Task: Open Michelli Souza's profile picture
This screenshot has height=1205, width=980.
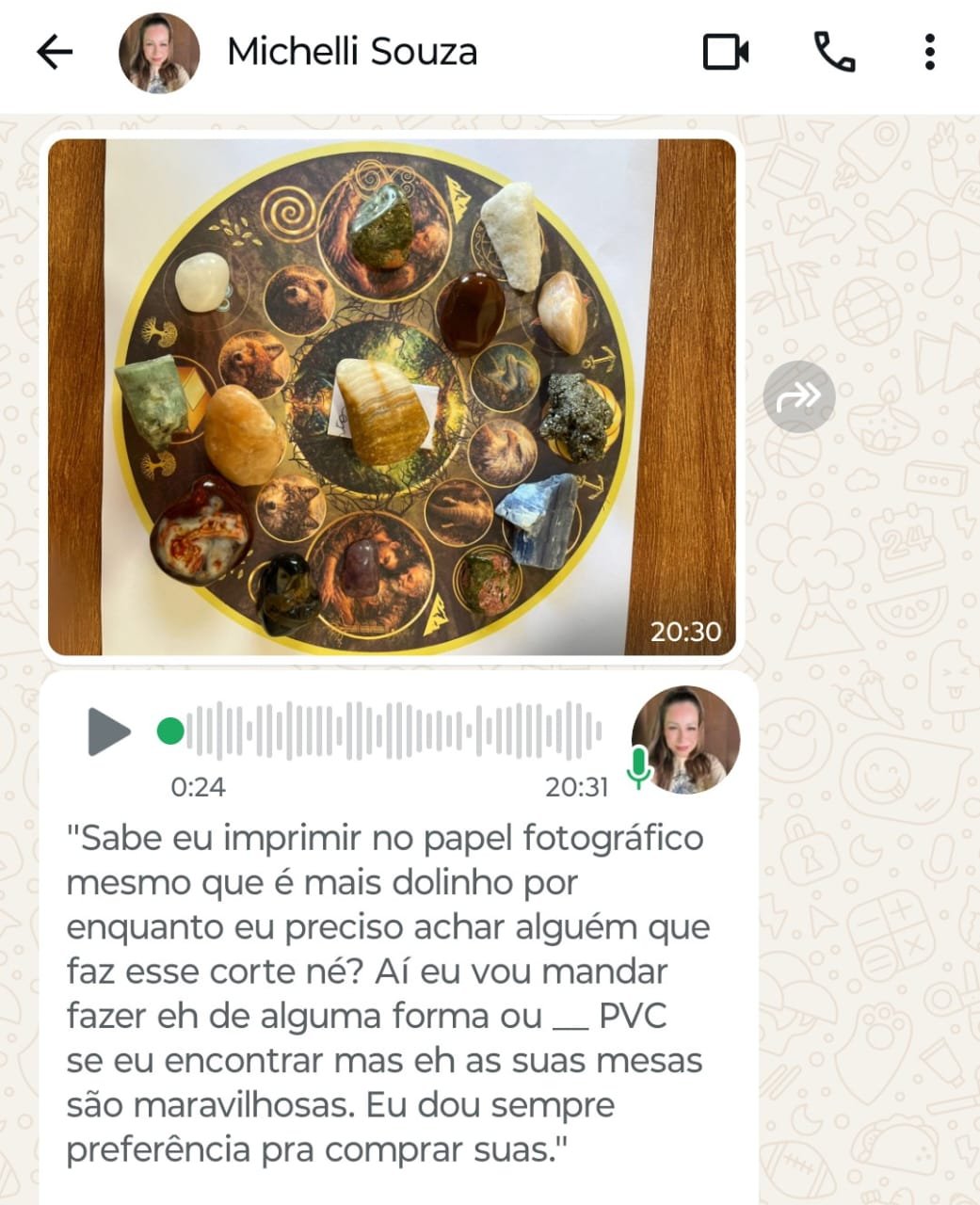Action: 158,53
